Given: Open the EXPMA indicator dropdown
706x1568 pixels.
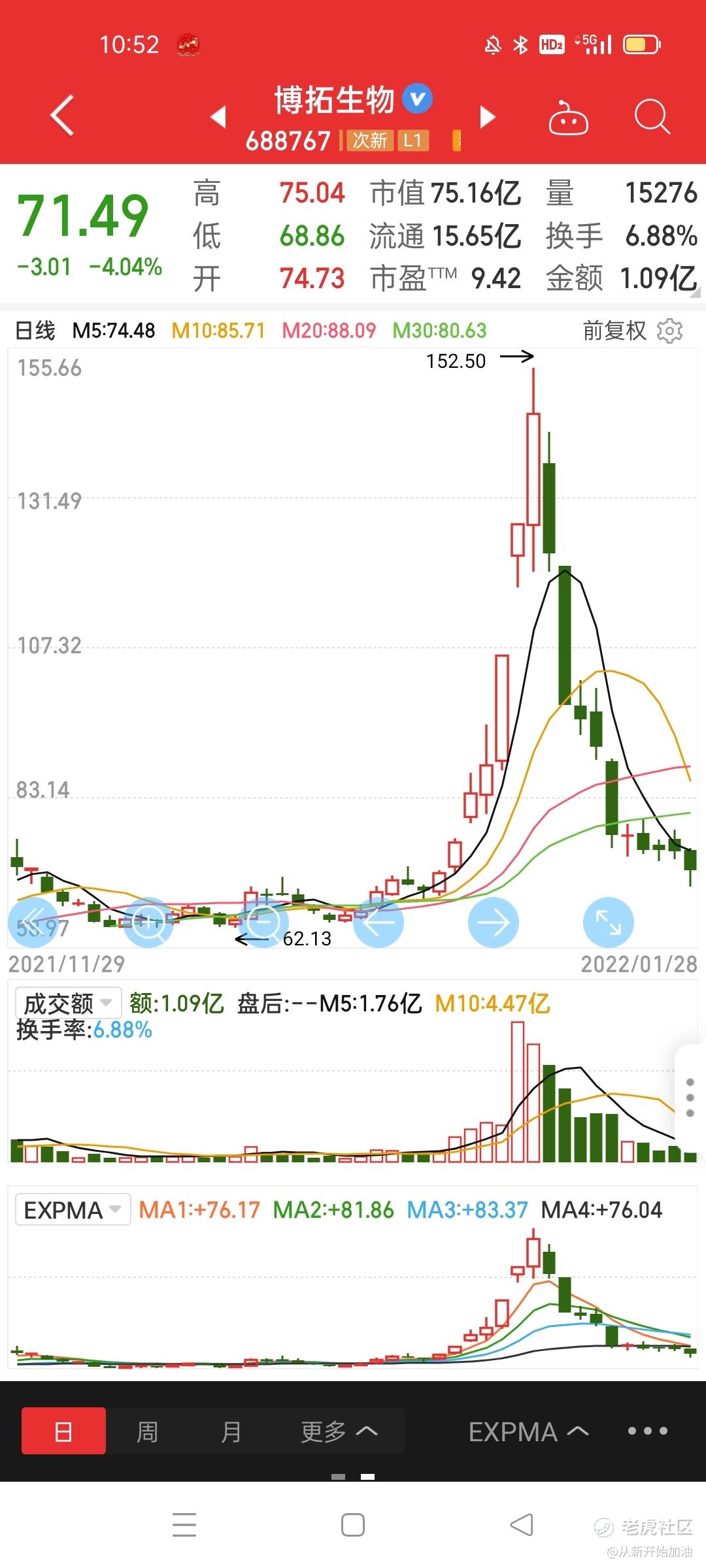Looking at the screenshot, I should 73,1210.
